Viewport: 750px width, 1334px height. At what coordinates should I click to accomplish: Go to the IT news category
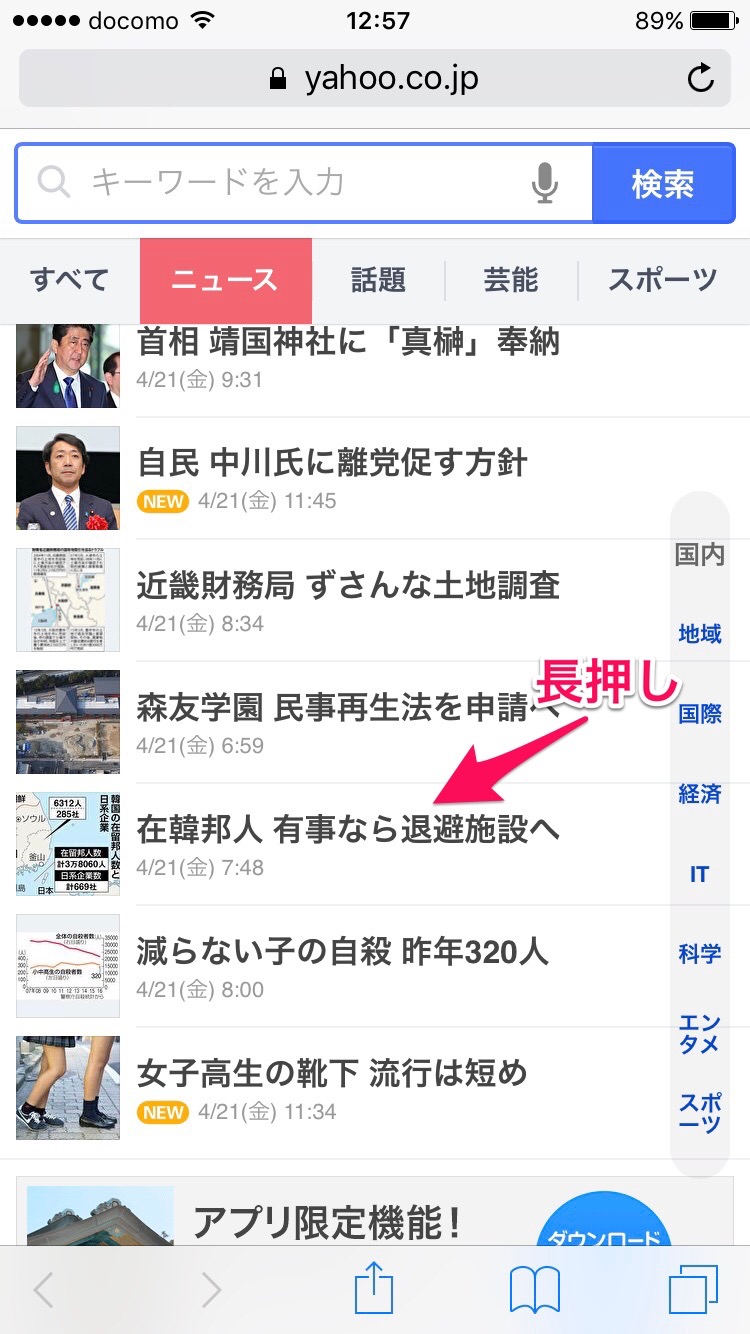click(699, 875)
